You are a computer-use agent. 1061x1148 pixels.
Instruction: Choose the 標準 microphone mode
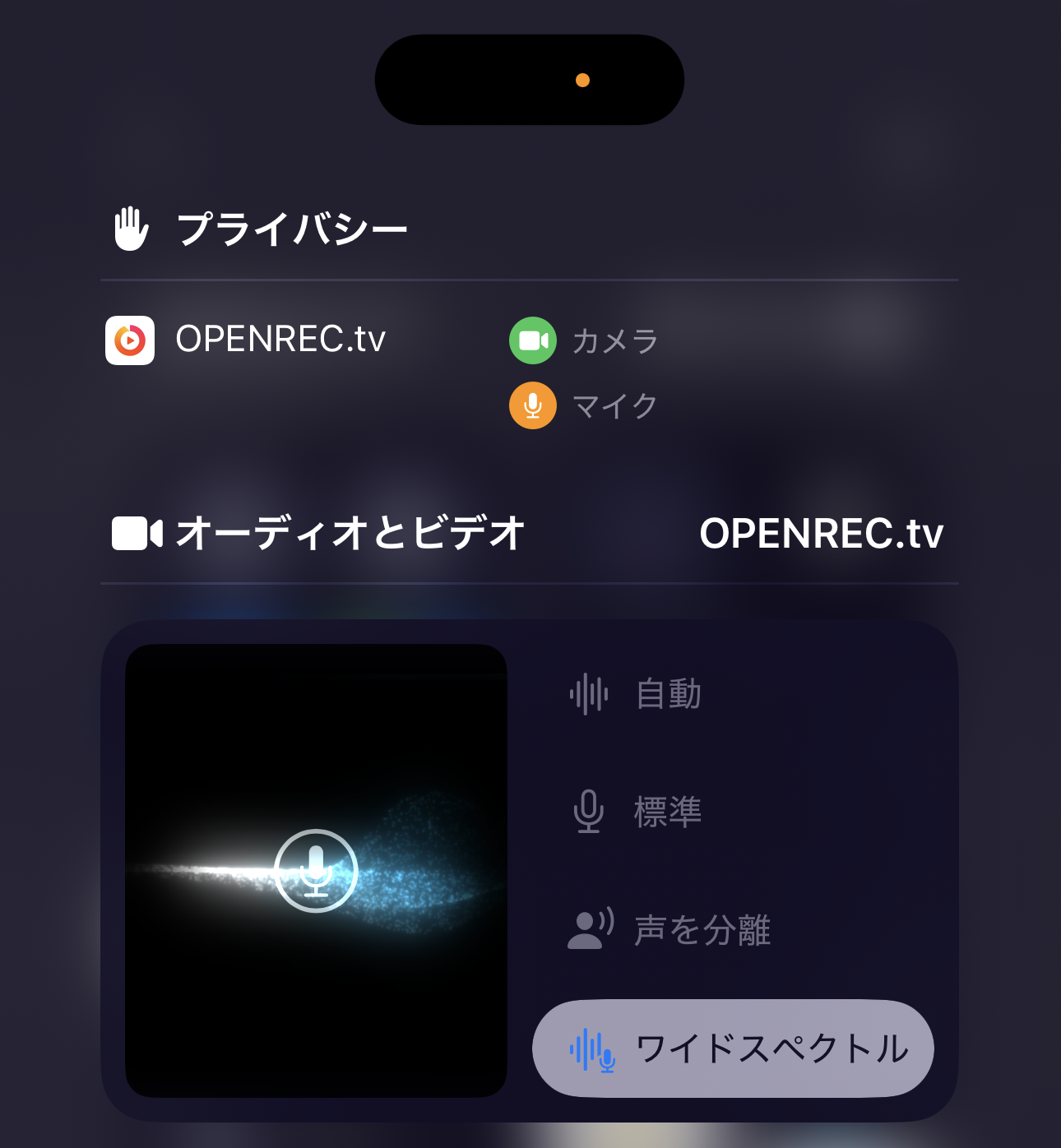coord(668,812)
